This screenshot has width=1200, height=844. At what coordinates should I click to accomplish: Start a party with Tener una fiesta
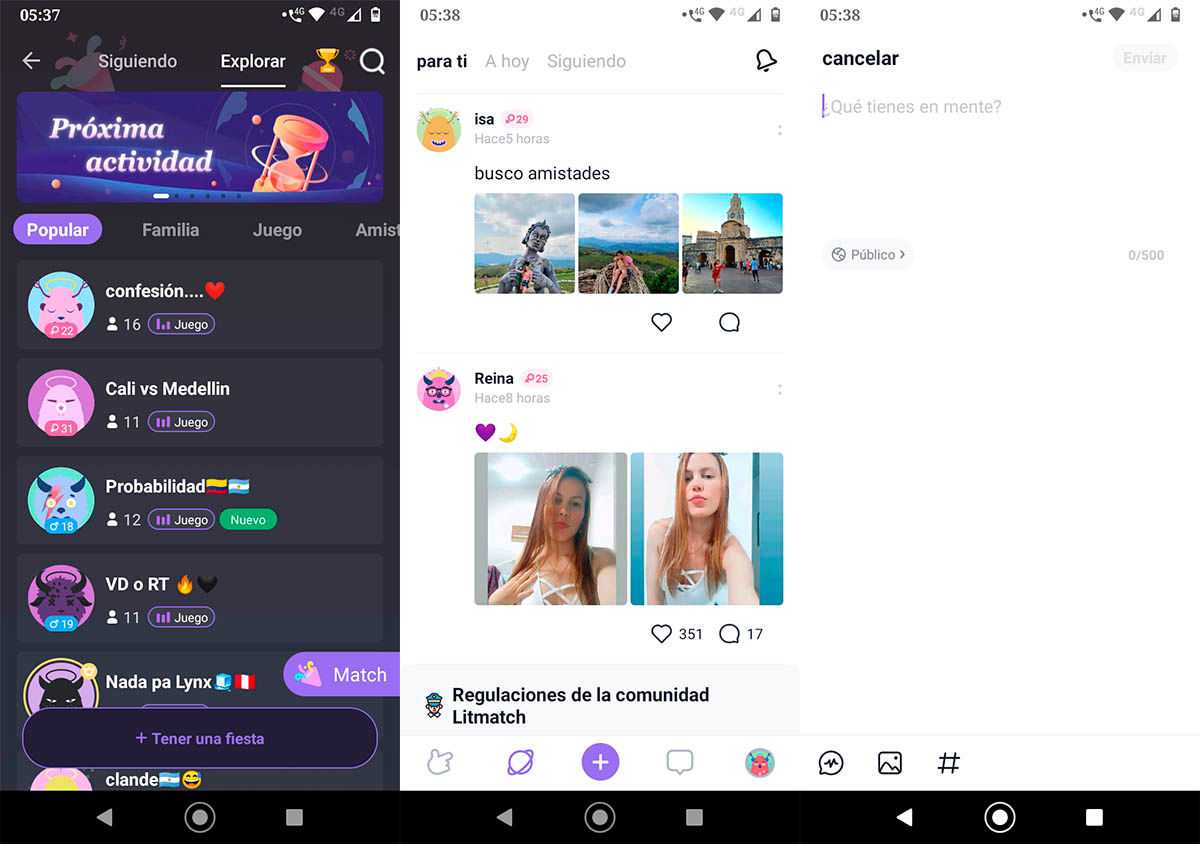[x=200, y=739]
